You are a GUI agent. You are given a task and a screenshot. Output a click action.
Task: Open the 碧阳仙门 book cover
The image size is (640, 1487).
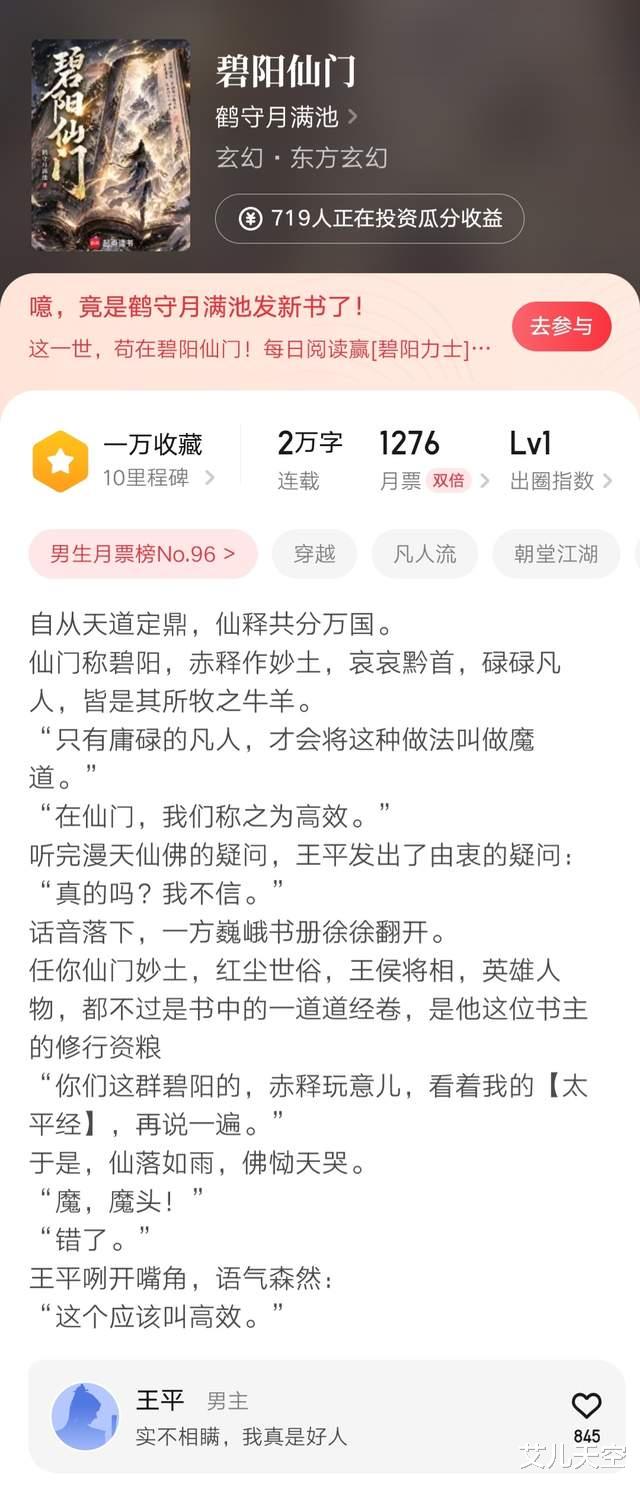[110, 145]
